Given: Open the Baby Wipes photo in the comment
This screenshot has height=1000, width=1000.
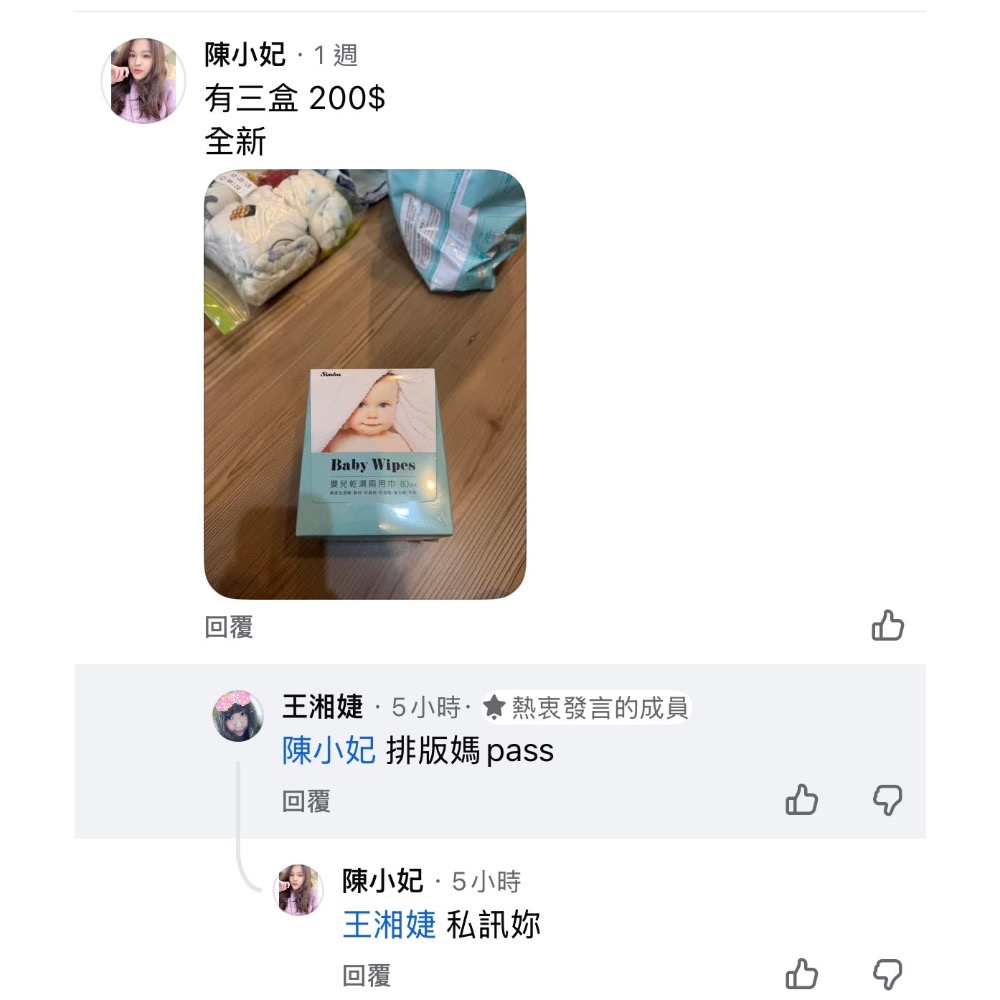Looking at the screenshot, I should 365,385.
